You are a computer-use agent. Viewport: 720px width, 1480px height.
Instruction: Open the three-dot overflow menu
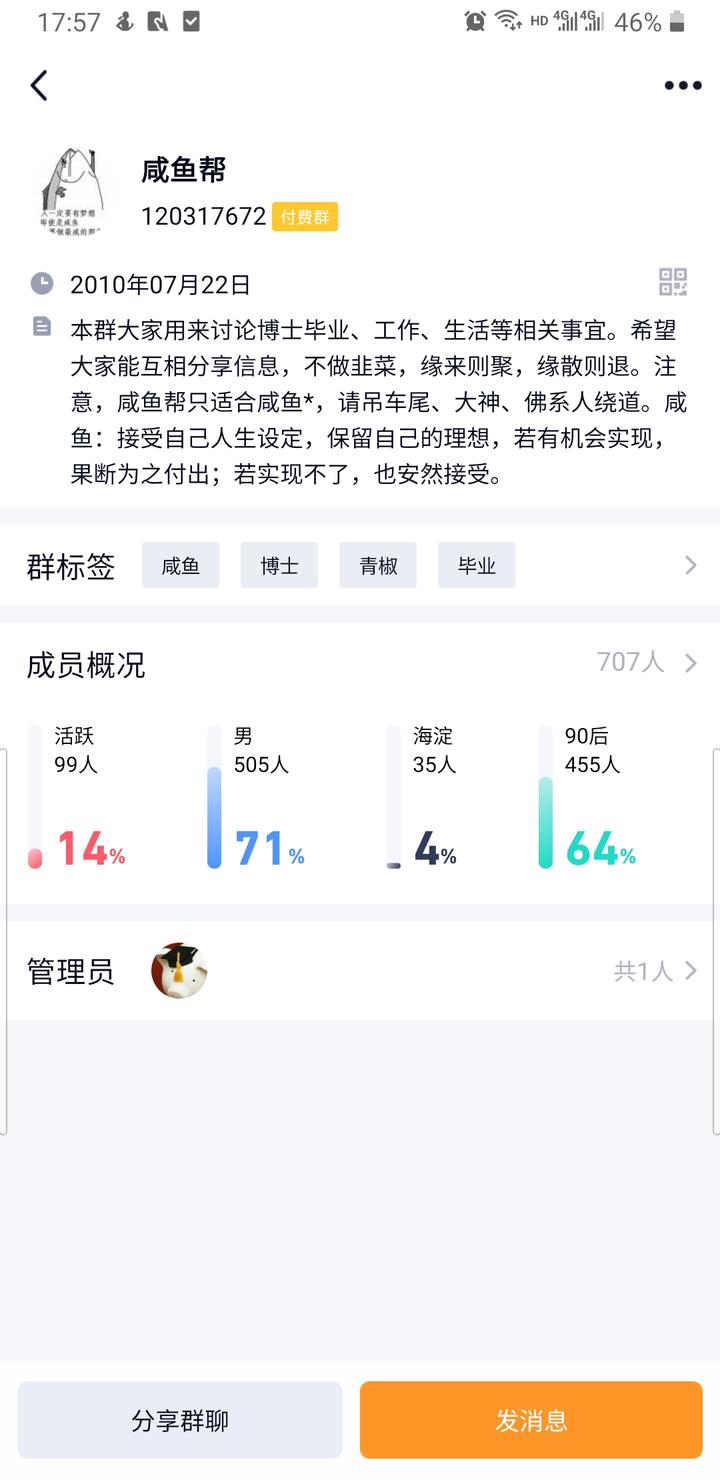pos(682,85)
